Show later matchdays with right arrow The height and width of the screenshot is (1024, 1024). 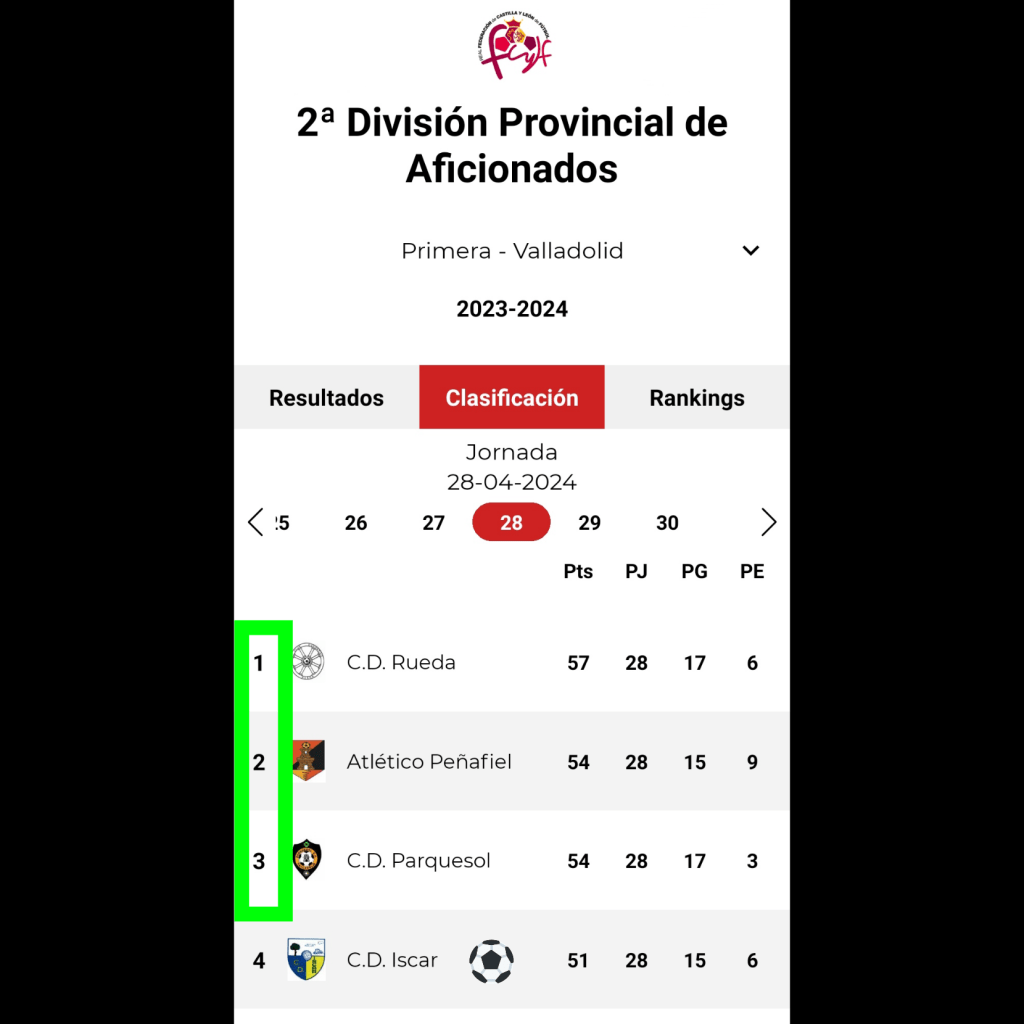coord(768,522)
